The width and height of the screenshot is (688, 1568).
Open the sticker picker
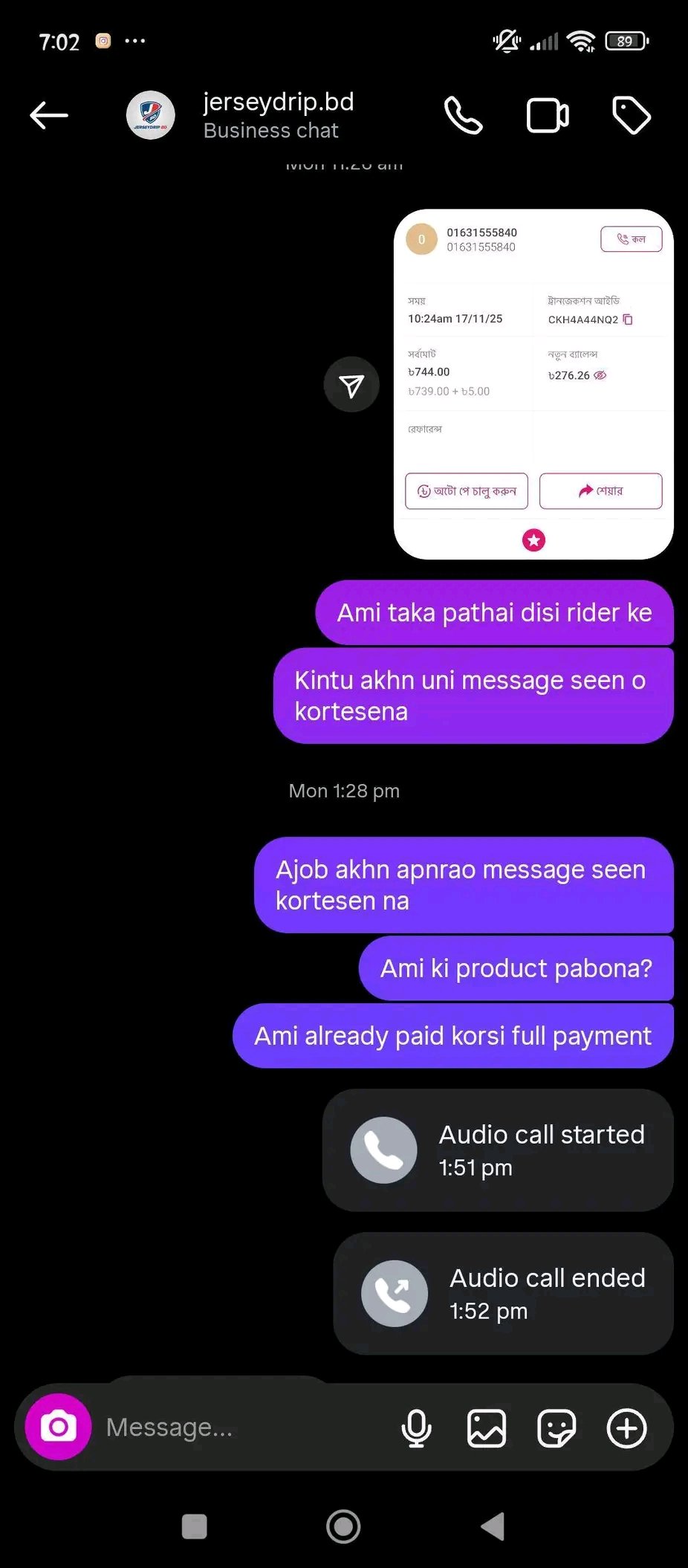[556, 1428]
